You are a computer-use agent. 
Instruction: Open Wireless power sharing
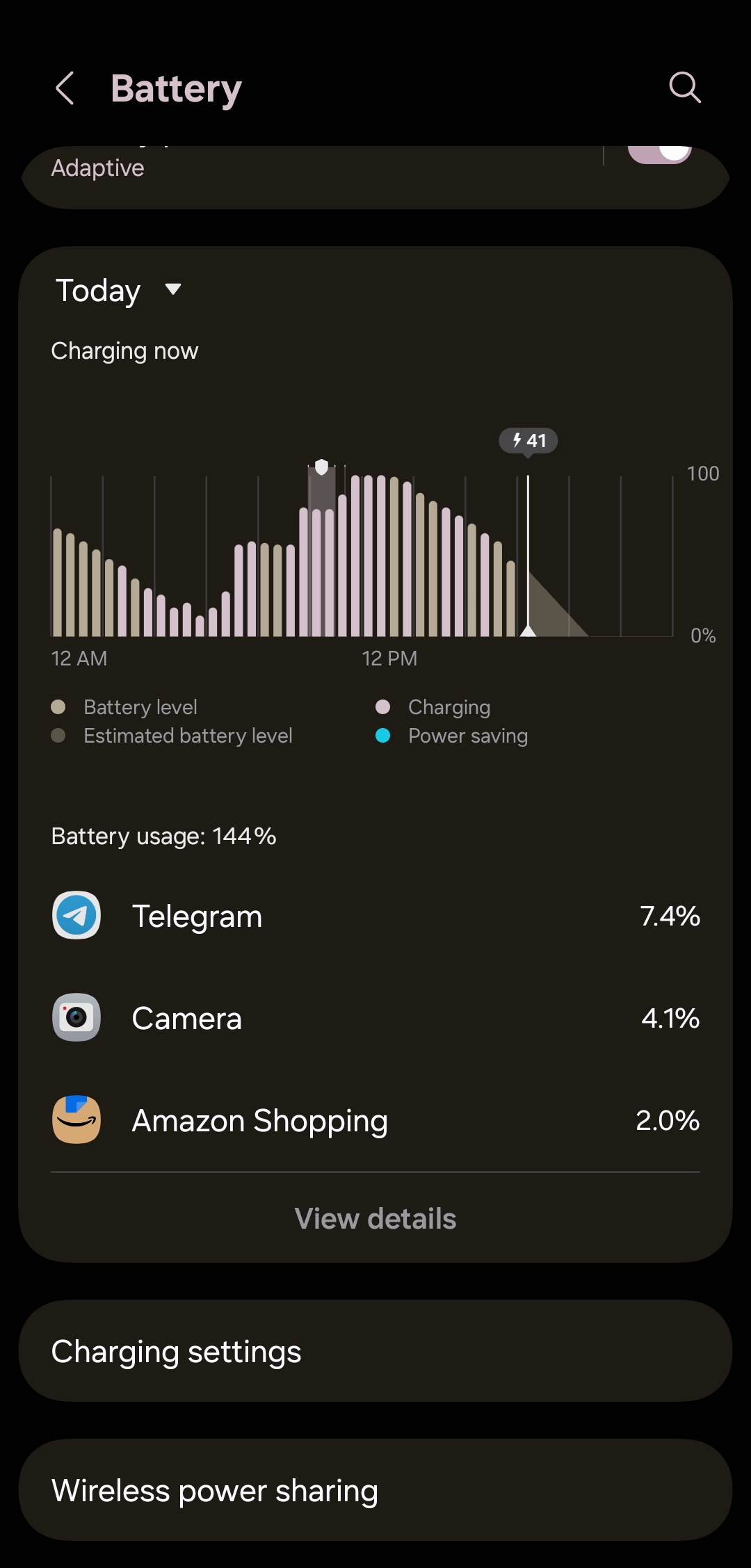click(375, 1490)
